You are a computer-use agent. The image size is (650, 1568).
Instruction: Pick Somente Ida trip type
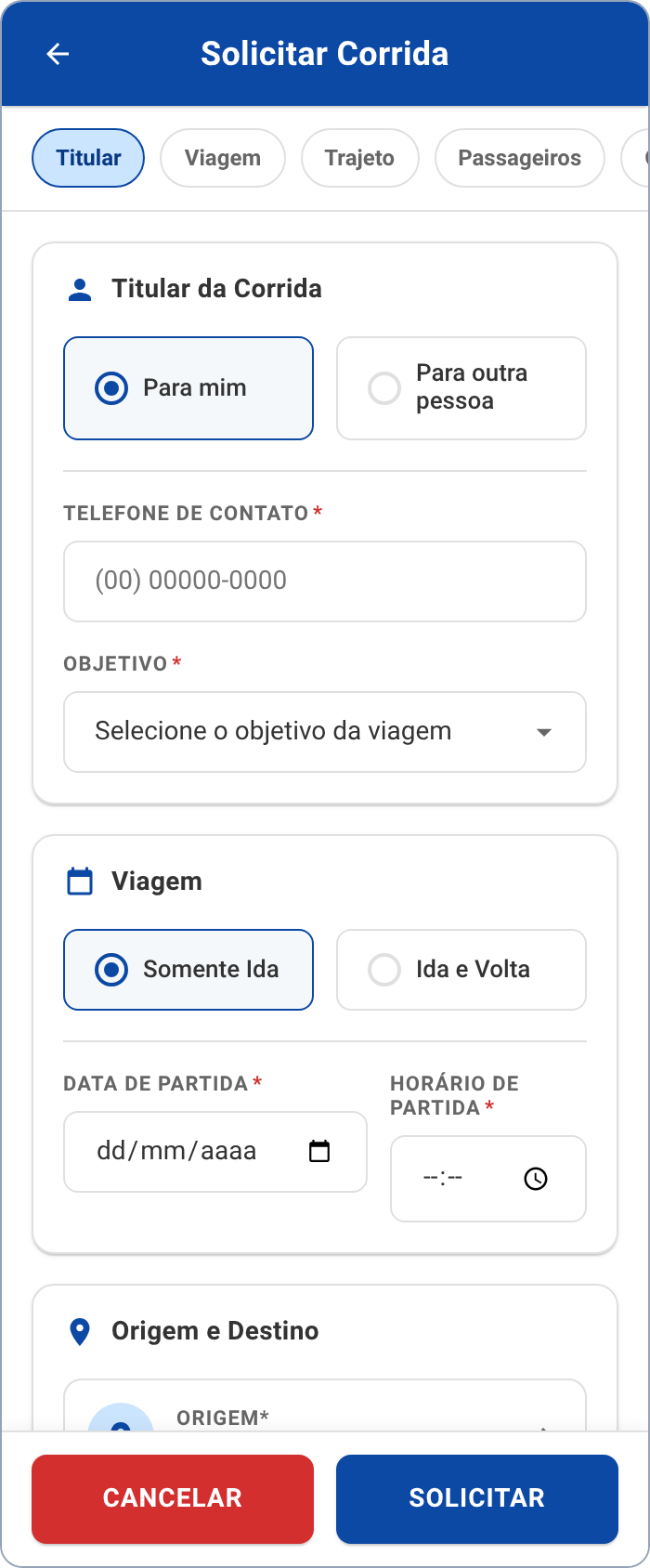coord(188,970)
